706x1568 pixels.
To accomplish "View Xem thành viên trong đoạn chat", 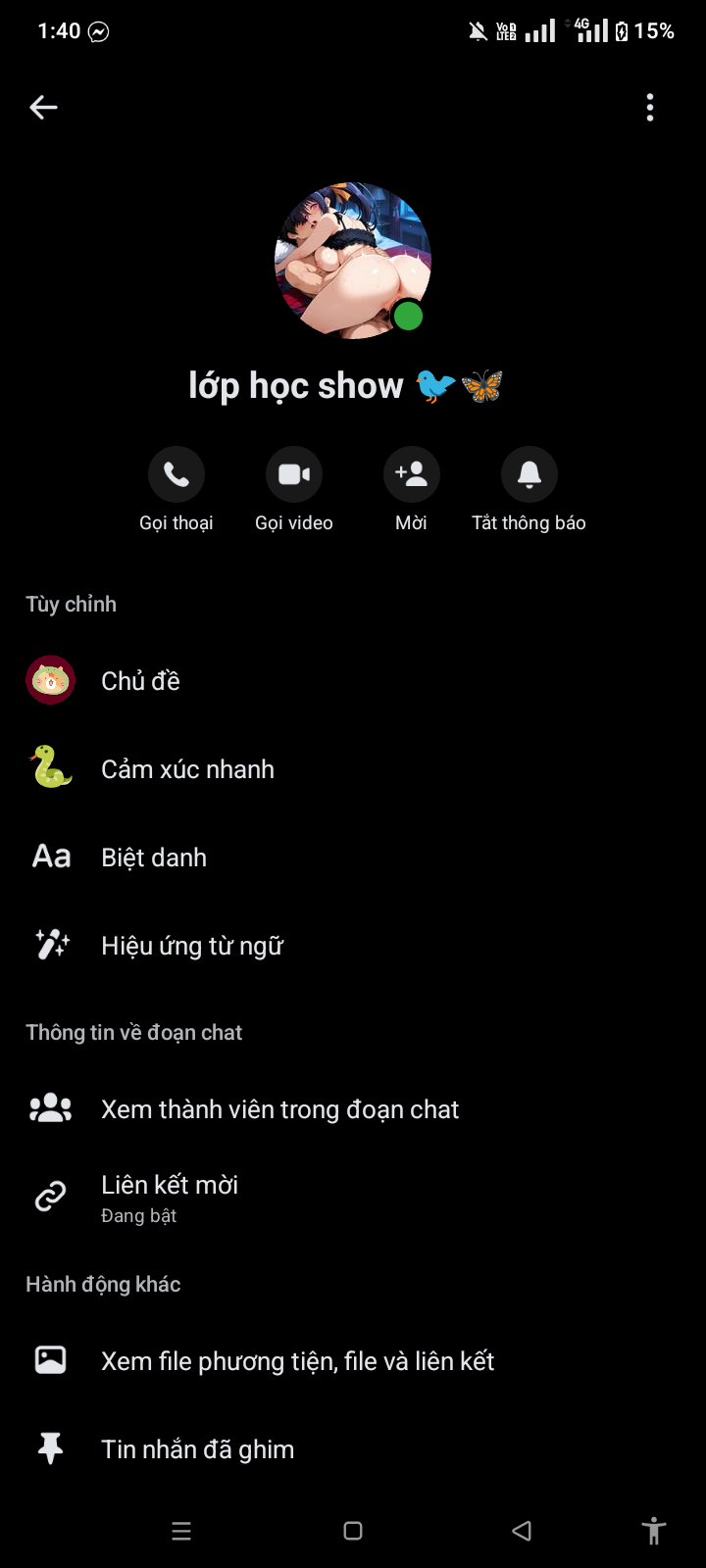I will tap(279, 1109).
